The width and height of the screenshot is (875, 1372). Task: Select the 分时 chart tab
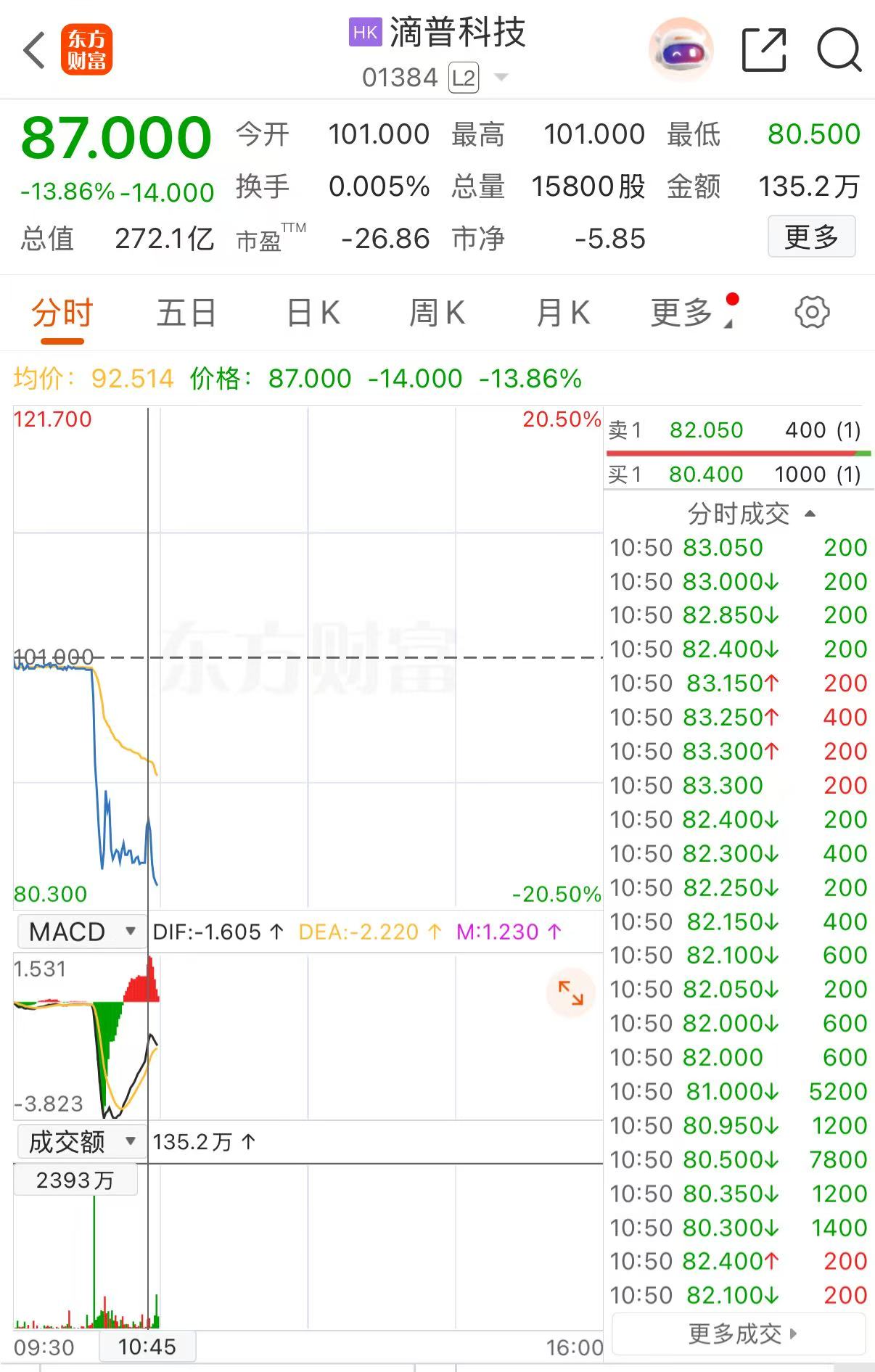tap(62, 313)
